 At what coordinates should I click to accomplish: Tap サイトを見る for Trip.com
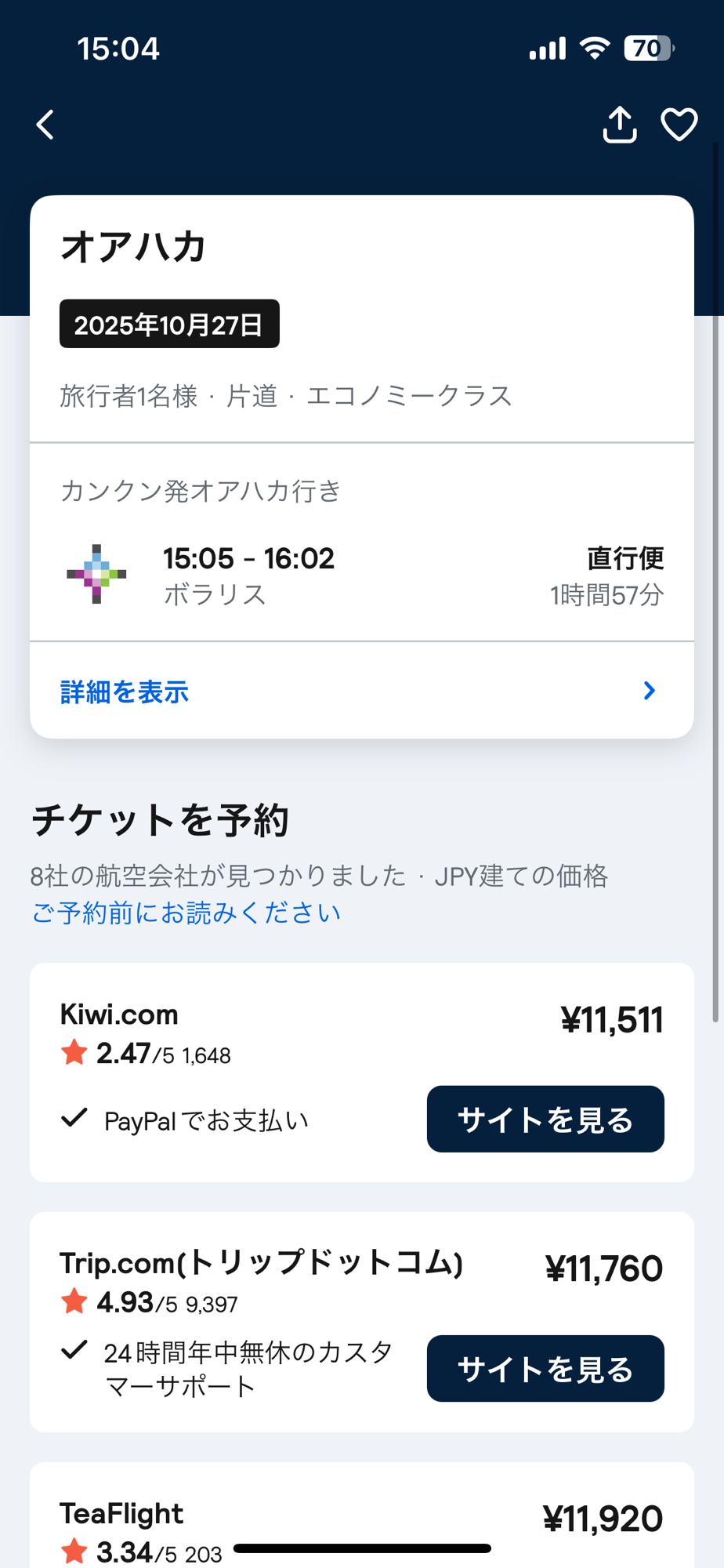[x=545, y=1369]
